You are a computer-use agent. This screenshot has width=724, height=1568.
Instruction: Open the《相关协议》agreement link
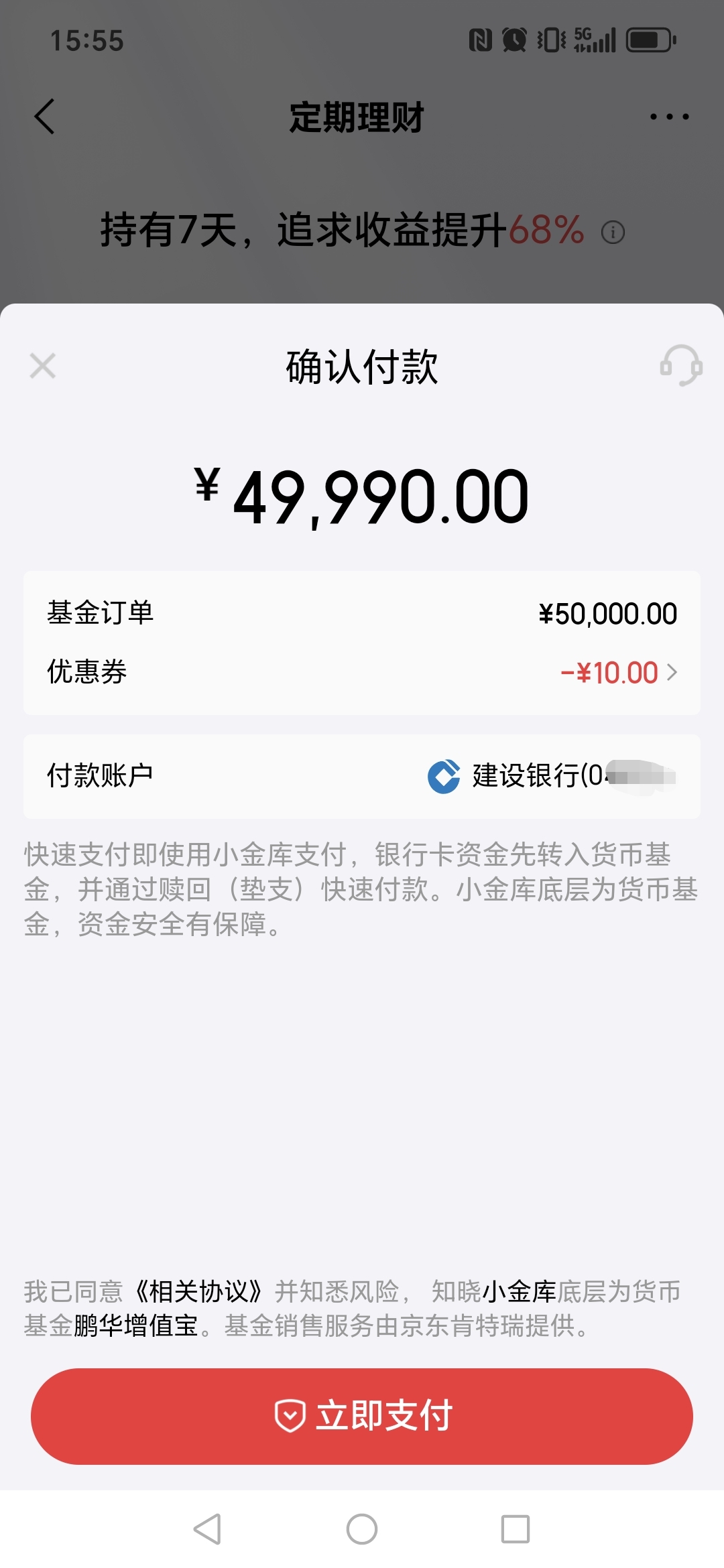pyautogui.click(x=198, y=1291)
